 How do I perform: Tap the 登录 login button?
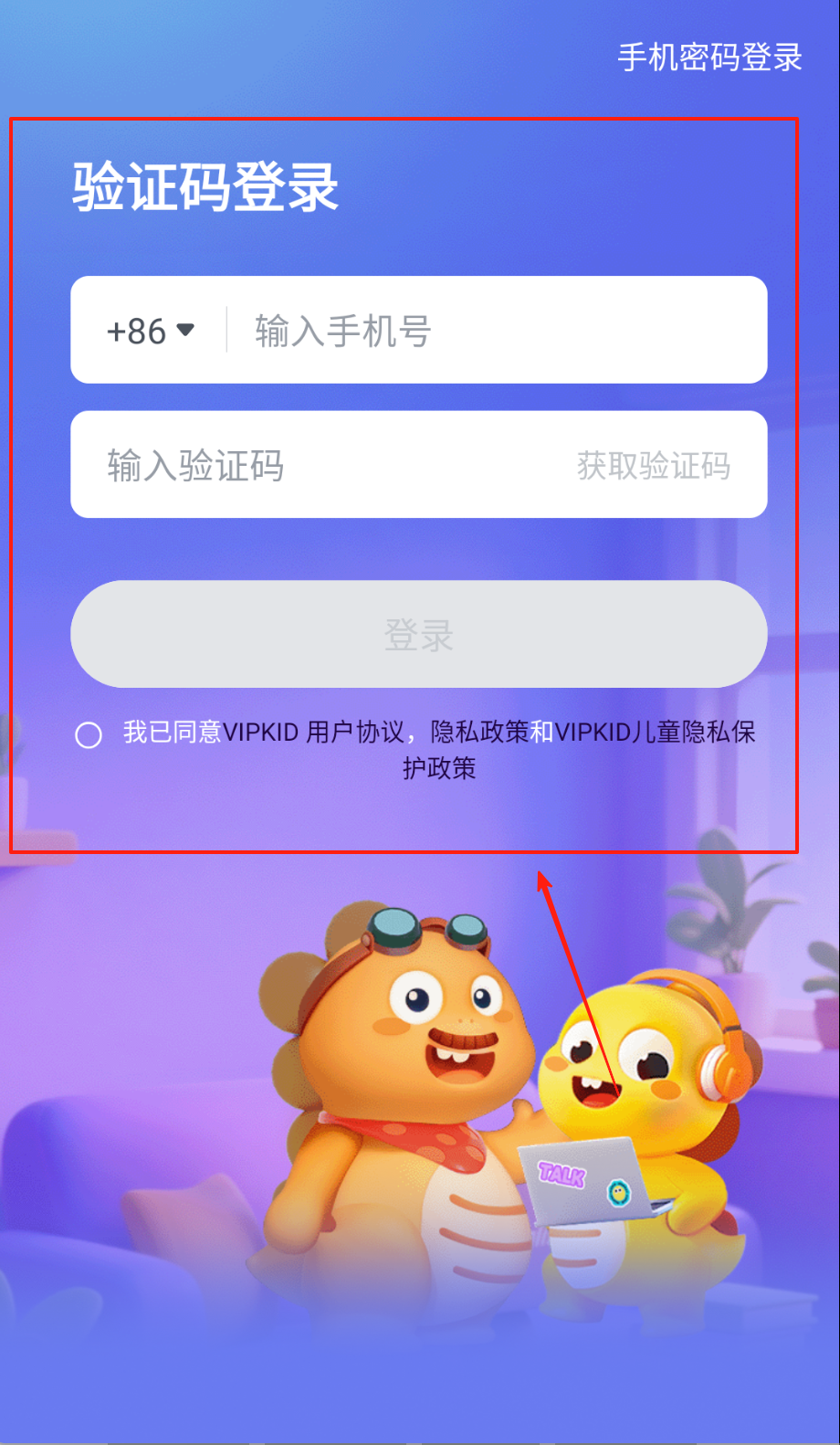coord(418,635)
